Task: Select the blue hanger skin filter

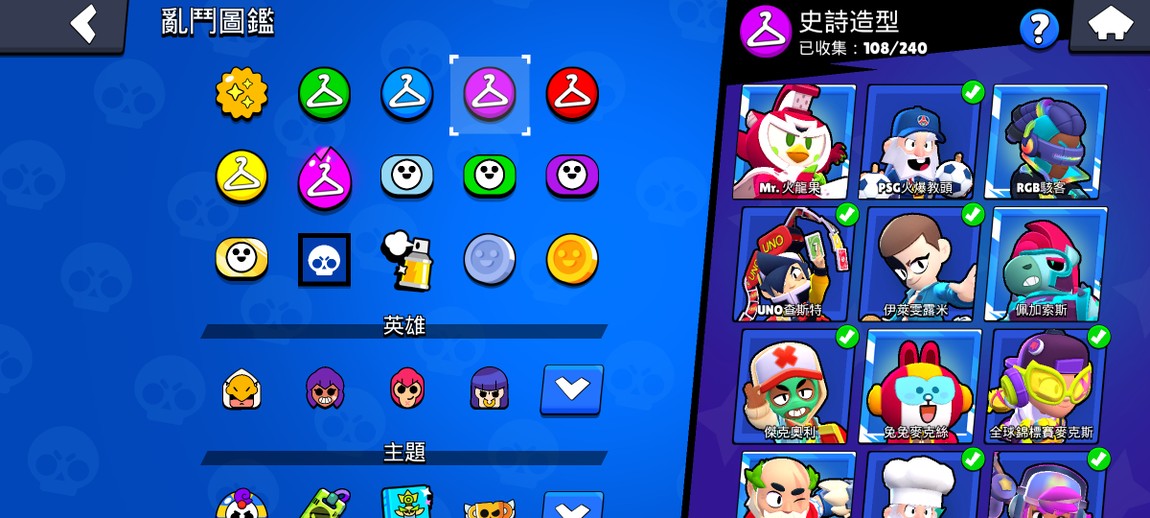Action: point(407,95)
